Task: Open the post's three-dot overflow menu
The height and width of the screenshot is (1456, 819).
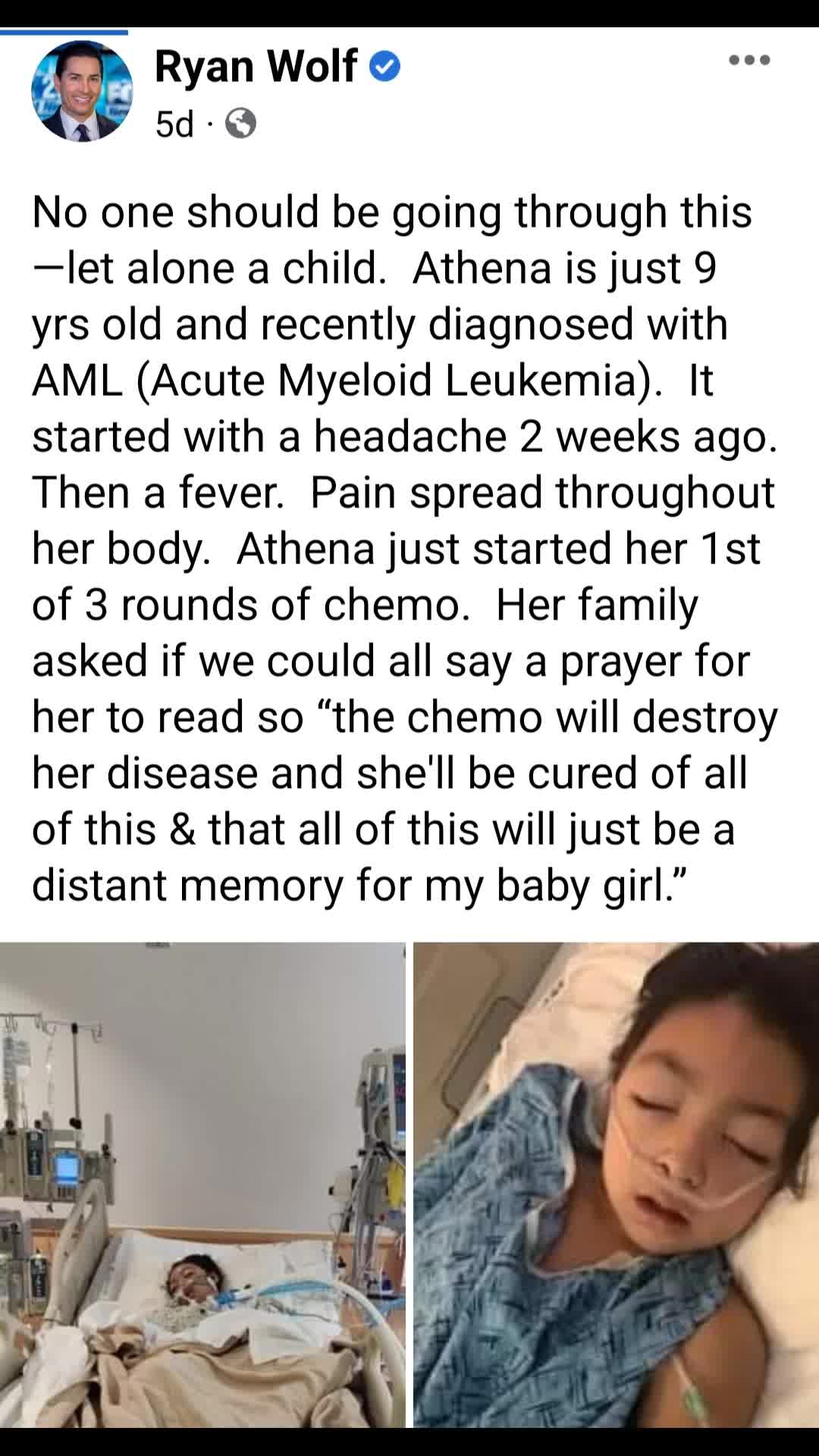Action: click(x=749, y=61)
